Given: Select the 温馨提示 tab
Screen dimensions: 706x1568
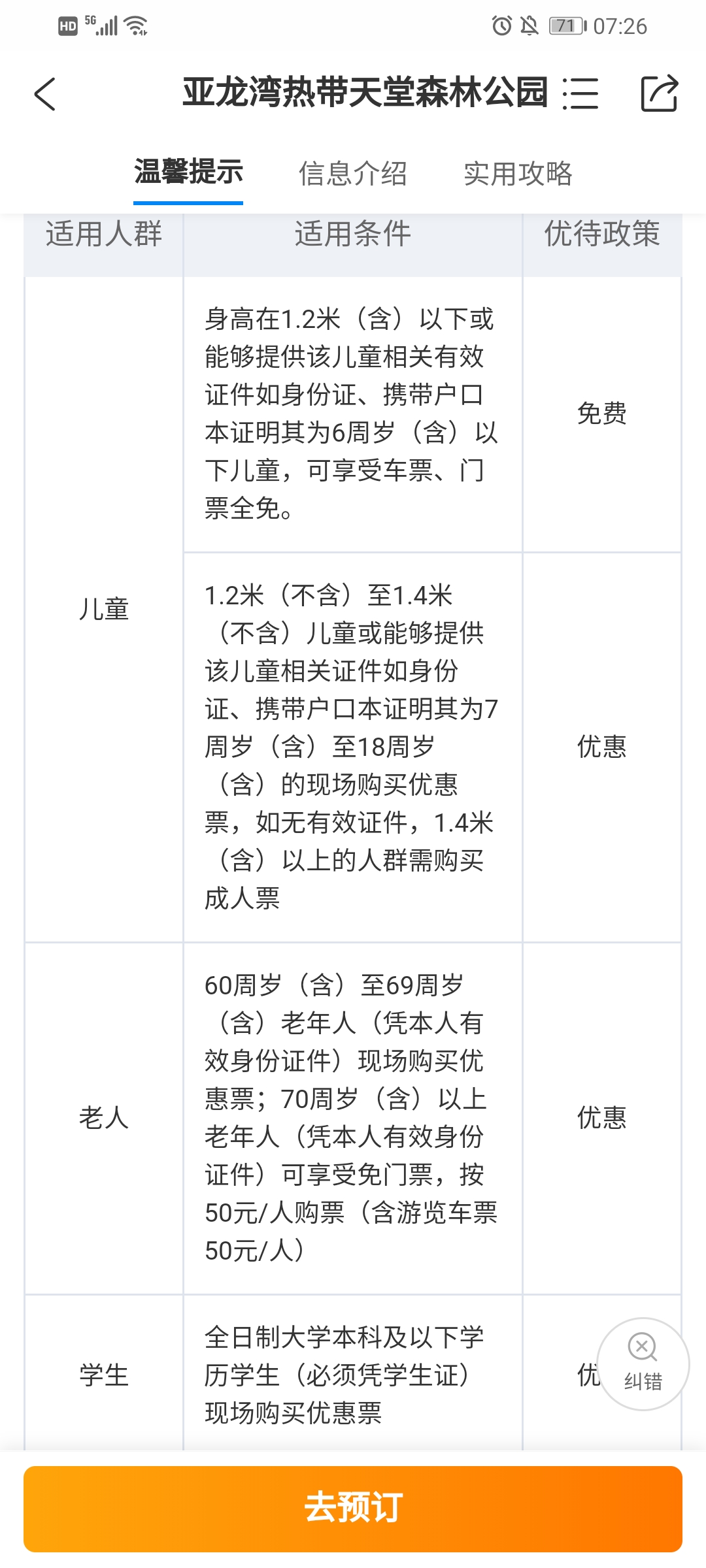Looking at the screenshot, I should (x=188, y=172).
